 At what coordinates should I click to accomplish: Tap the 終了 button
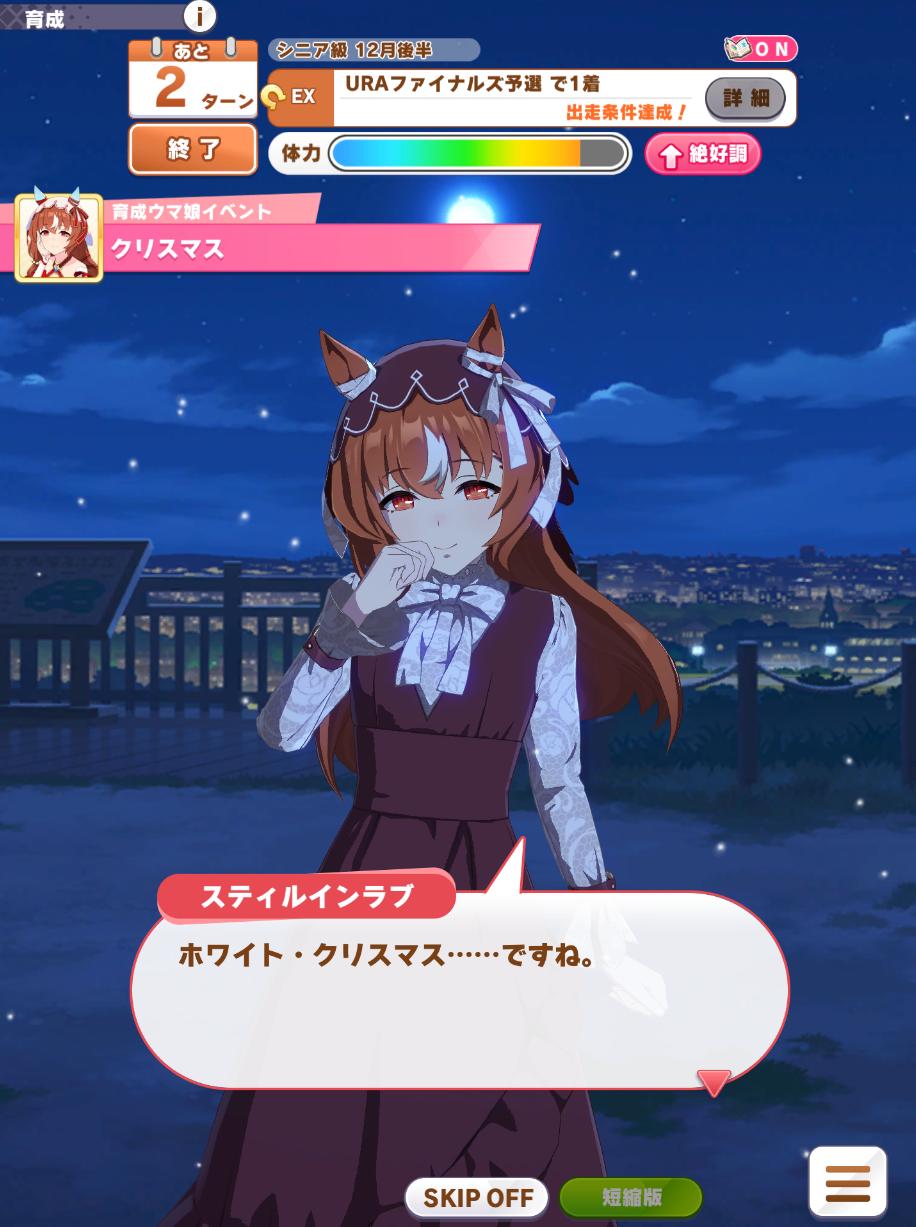[x=193, y=150]
